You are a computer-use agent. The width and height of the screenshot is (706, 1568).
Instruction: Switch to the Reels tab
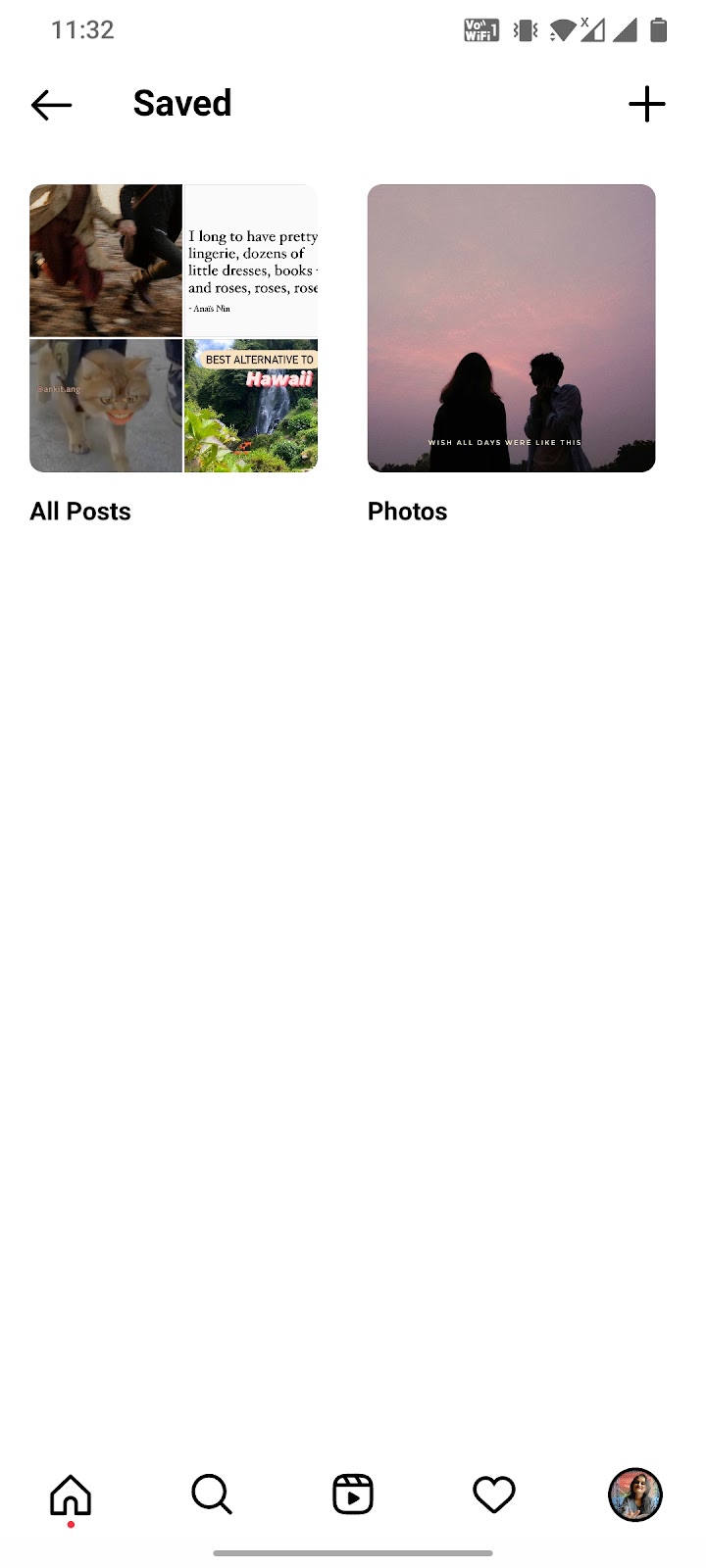(x=353, y=1495)
